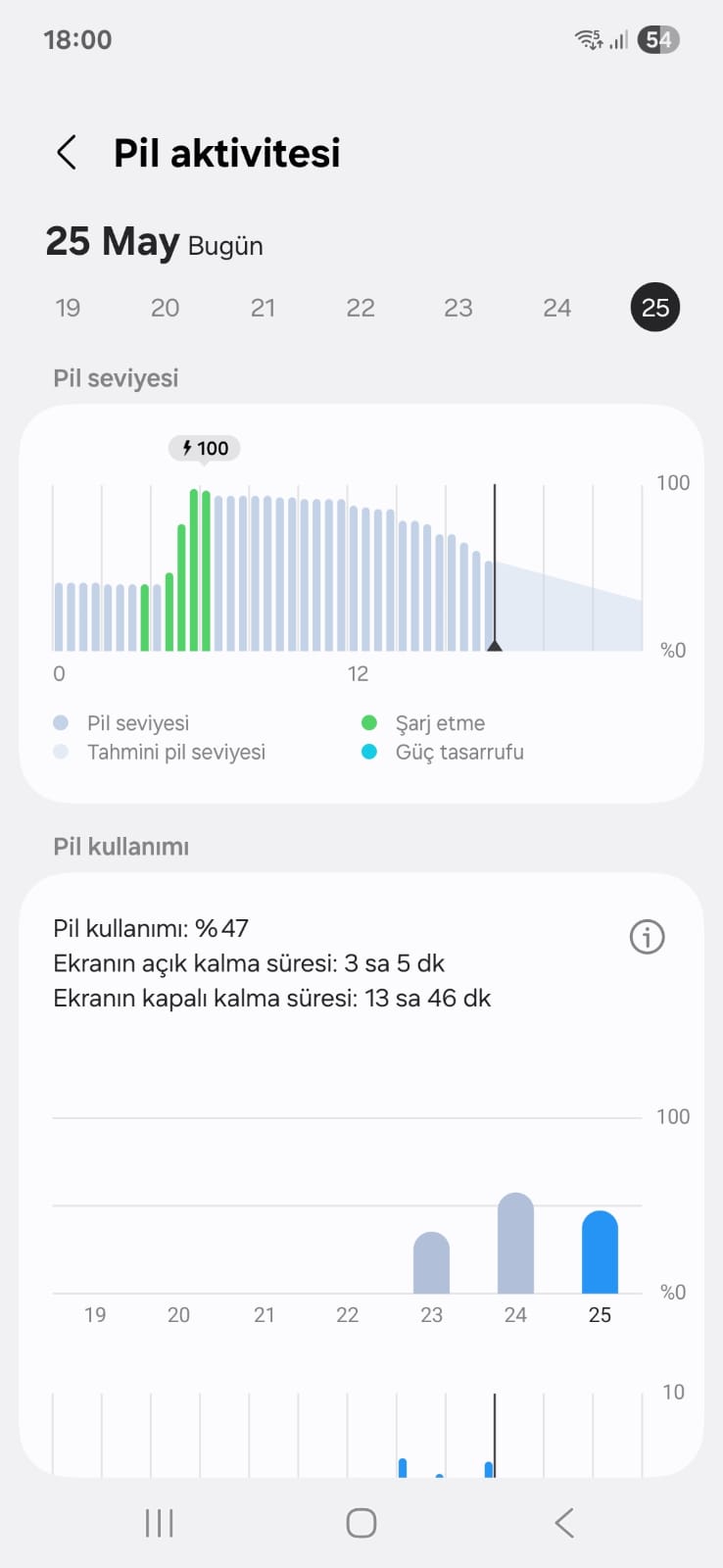Select day 23 in the date strip
Viewport: 723px width, 1568px height.
coord(458,308)
